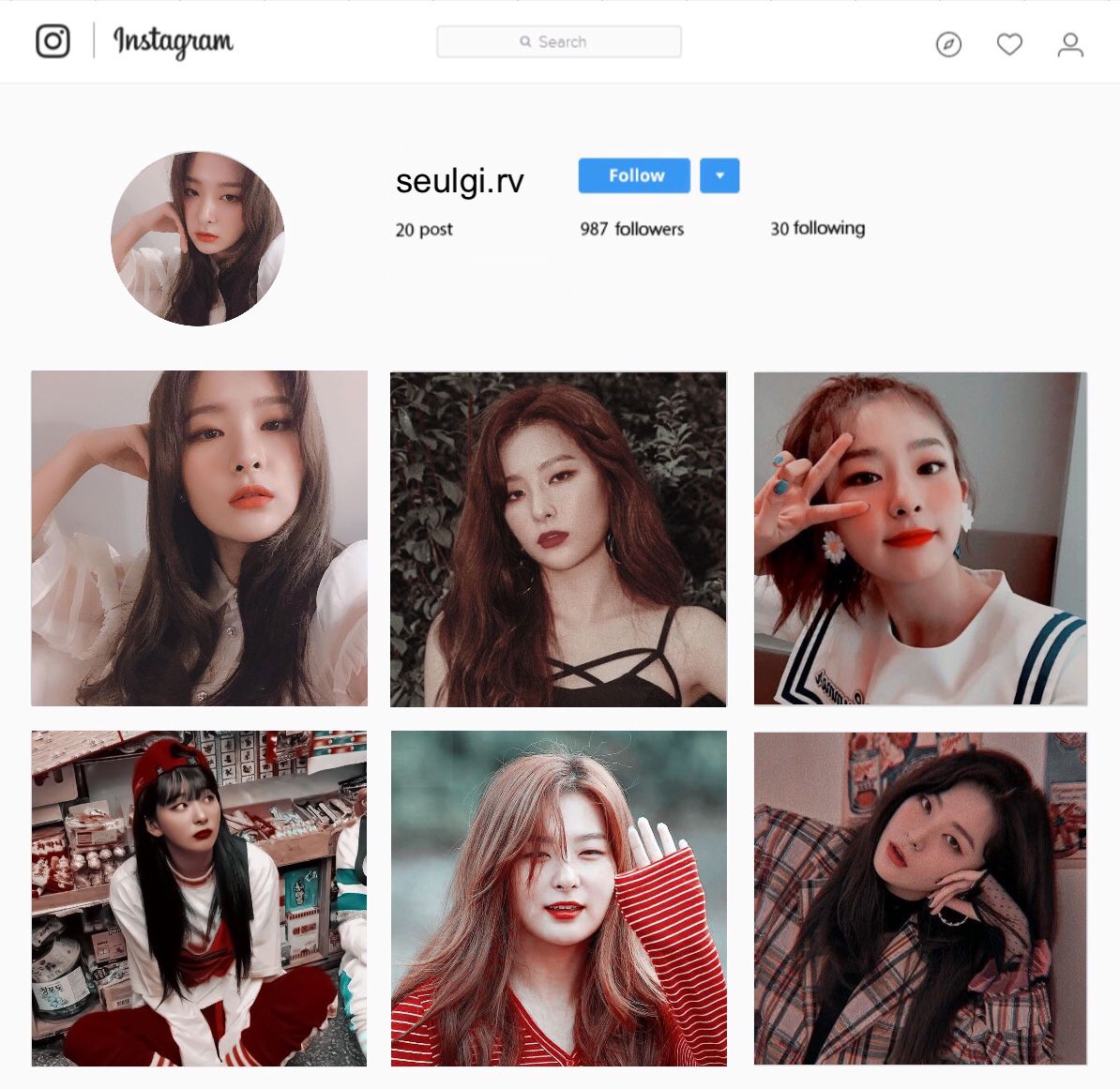Tap the Instagram camera logo icon
The height and width of the screenshot is (1089, 1120).
53,41
